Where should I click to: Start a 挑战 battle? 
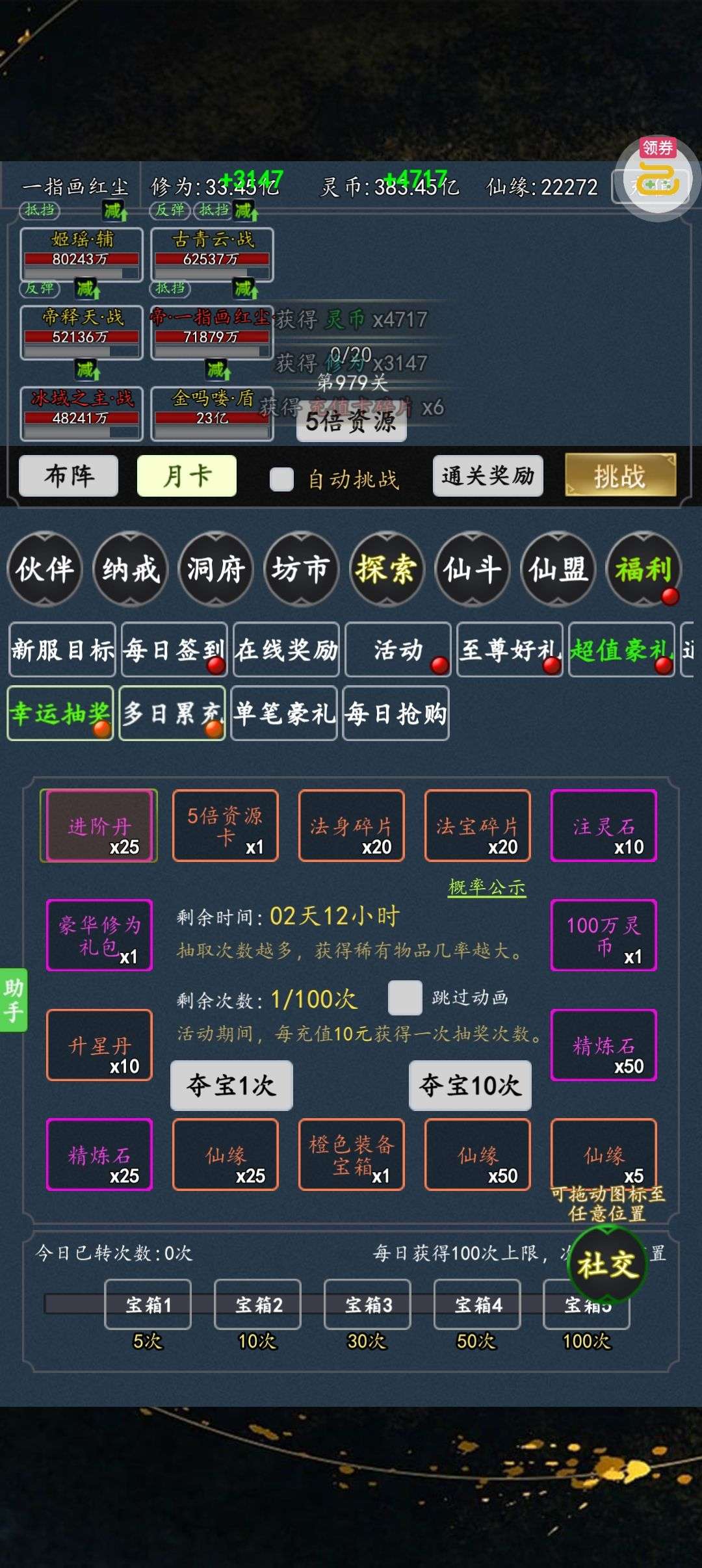click(620, 476)
